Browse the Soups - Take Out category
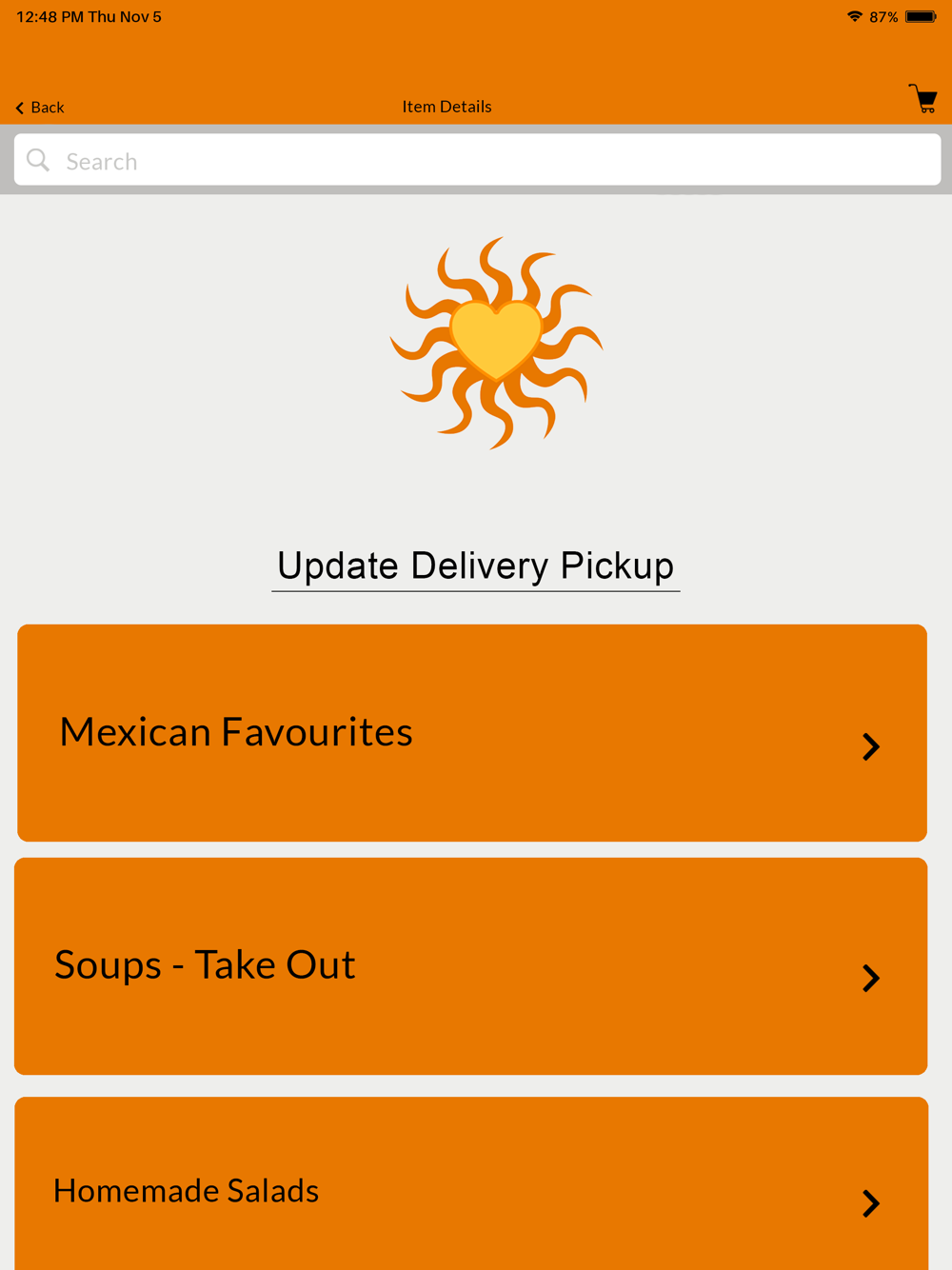The width and height of the screenshot is (952, 1270). pos(471,966)
